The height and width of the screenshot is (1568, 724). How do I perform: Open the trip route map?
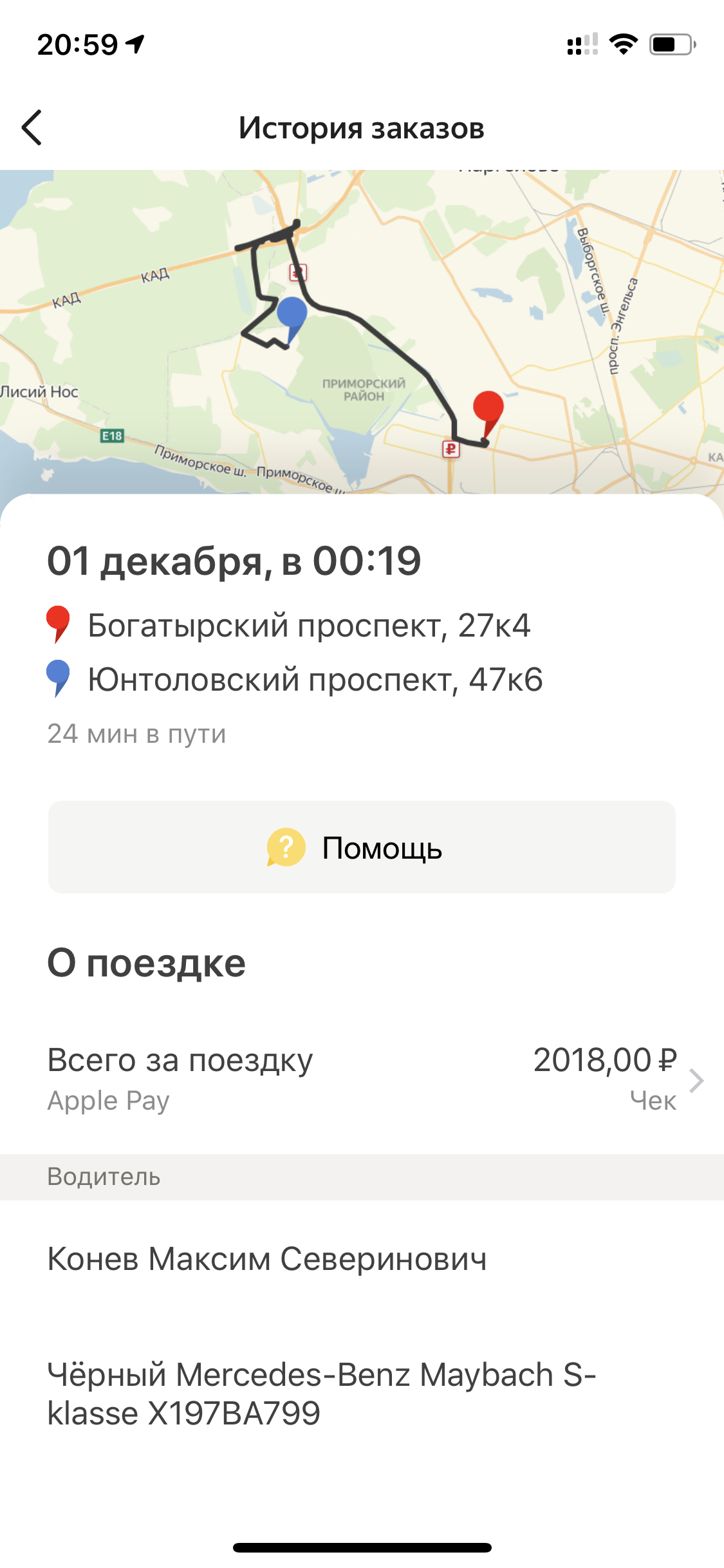coord(362,331)
